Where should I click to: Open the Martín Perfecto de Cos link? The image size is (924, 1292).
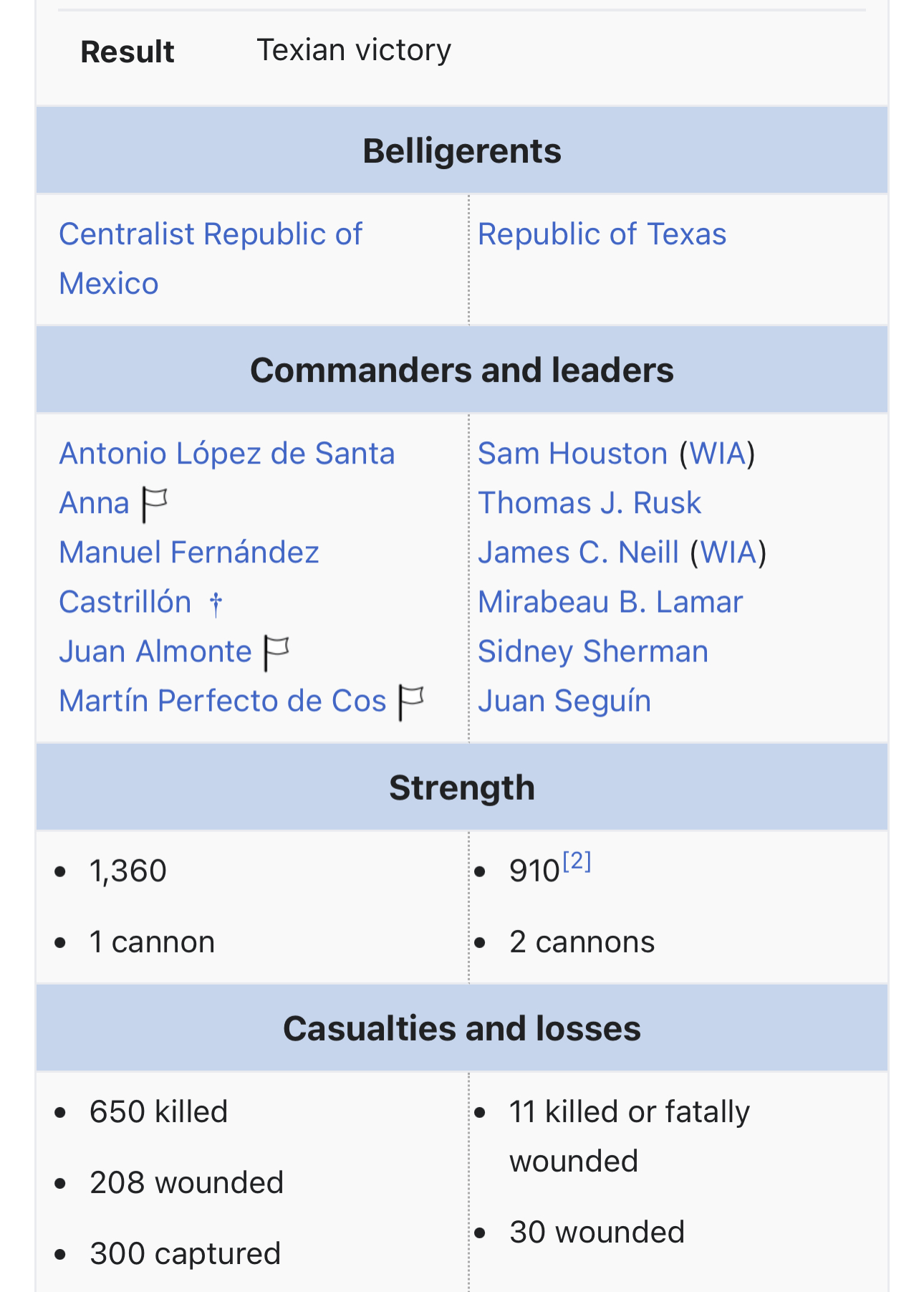(222, 702)
